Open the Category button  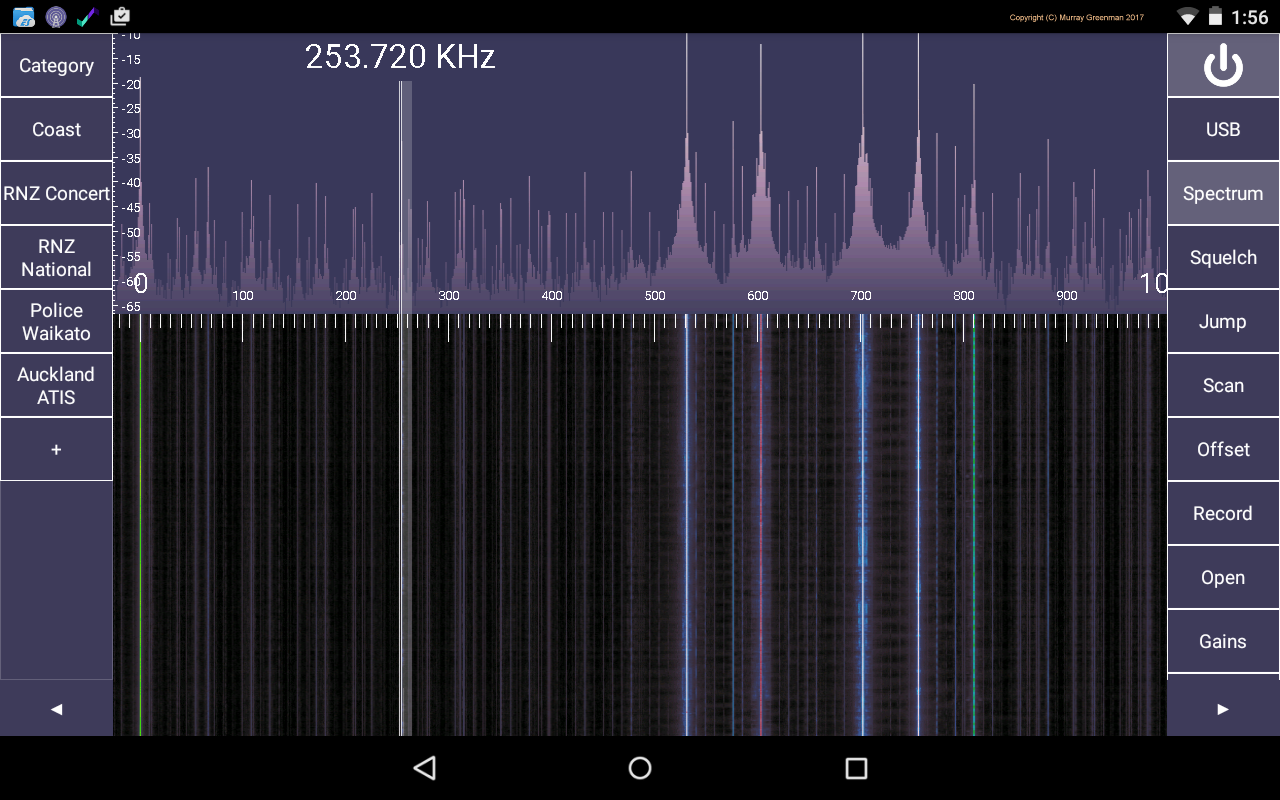tap(56, 66)
